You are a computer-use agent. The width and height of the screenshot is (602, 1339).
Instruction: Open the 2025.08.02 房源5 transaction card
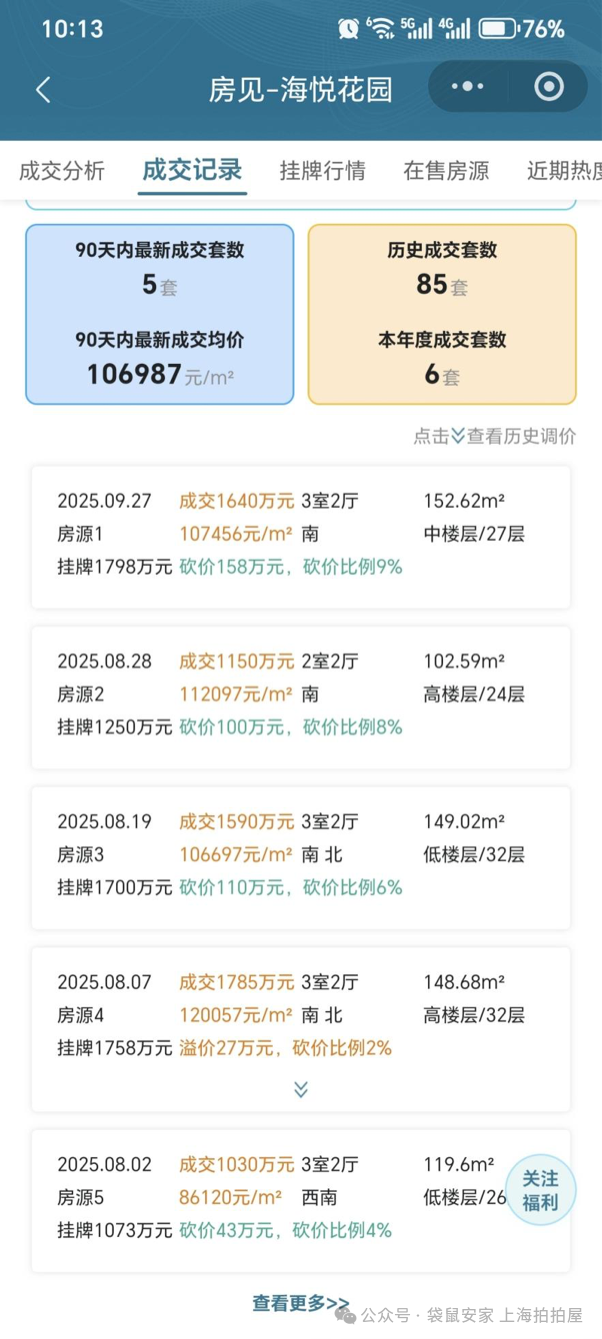[x=280, y=1199]
